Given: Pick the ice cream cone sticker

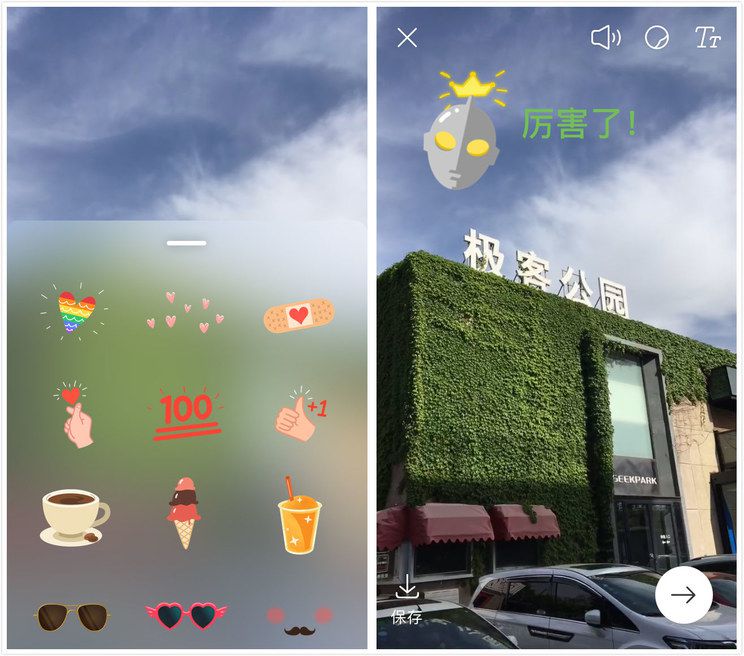Looking at the screenshot, I should pos(184,512).
